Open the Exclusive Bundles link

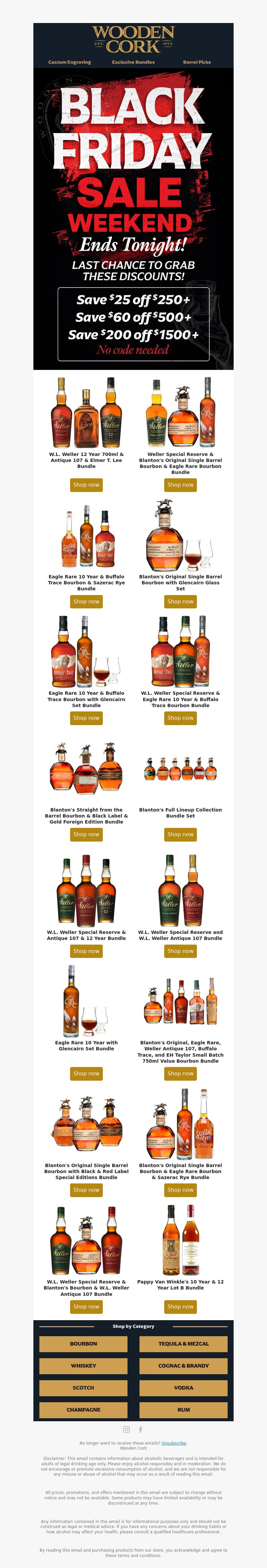133,62
